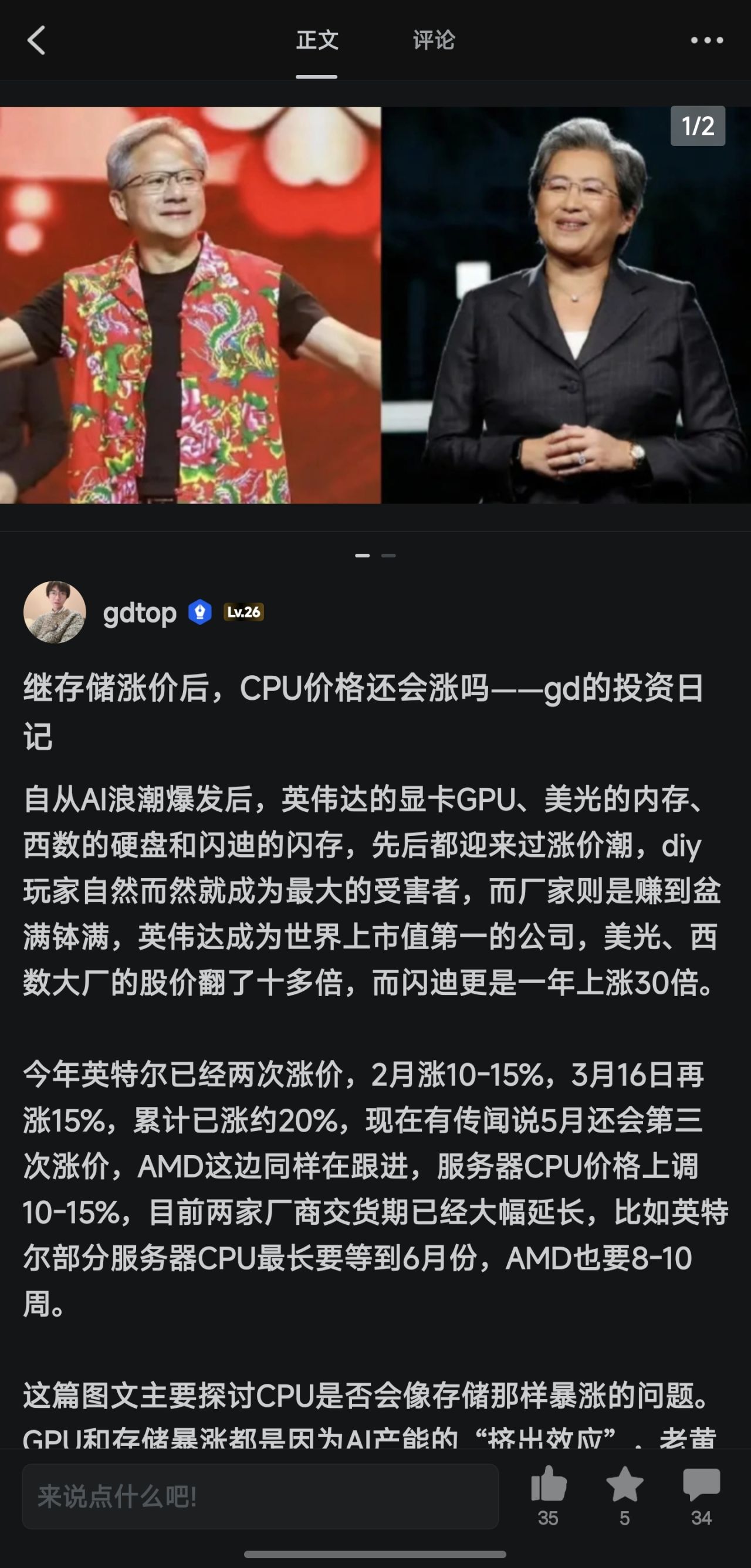The width and height of the screenshot is (751, 1568).
Task: Open the post's first image
Action: coord(375,305)
